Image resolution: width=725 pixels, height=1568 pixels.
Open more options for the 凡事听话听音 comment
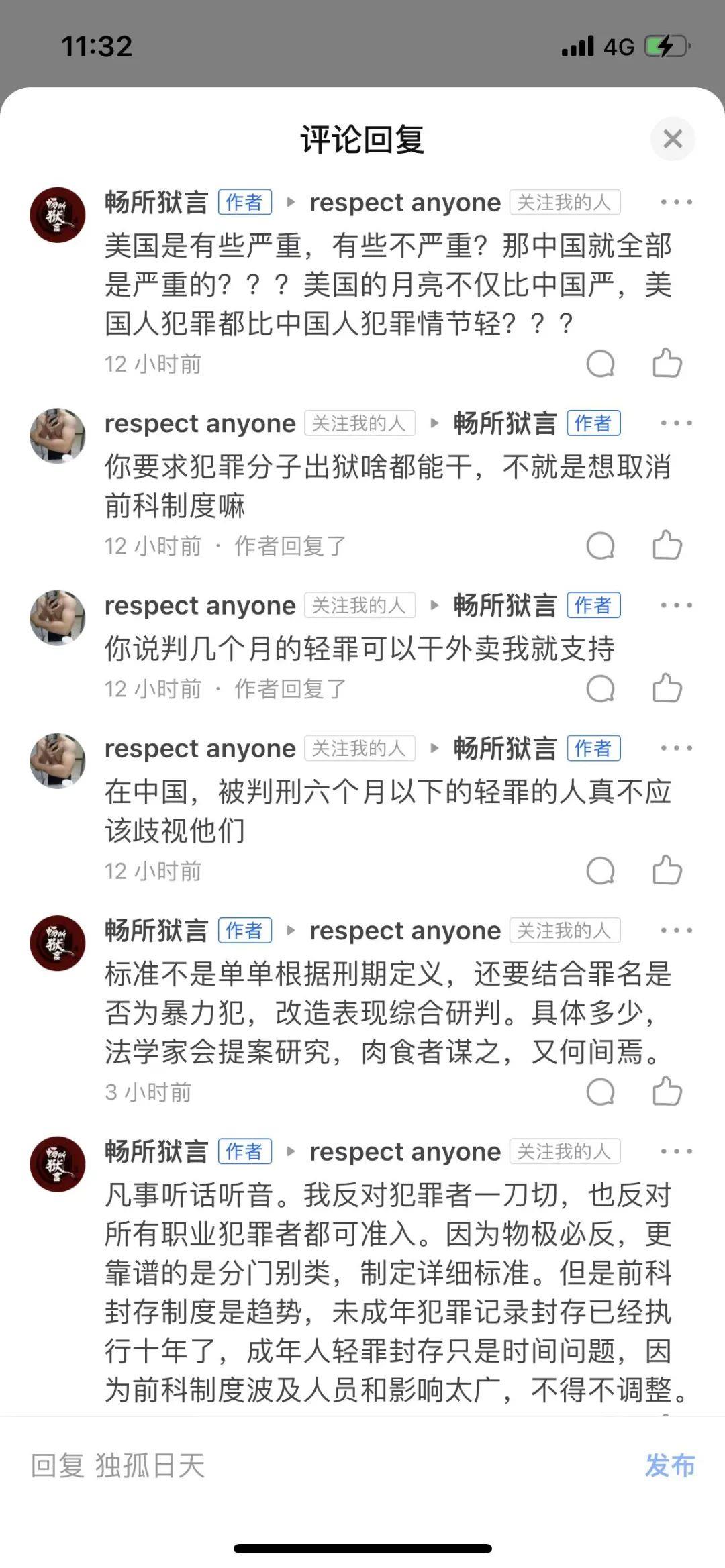[x=675, y=1151]
